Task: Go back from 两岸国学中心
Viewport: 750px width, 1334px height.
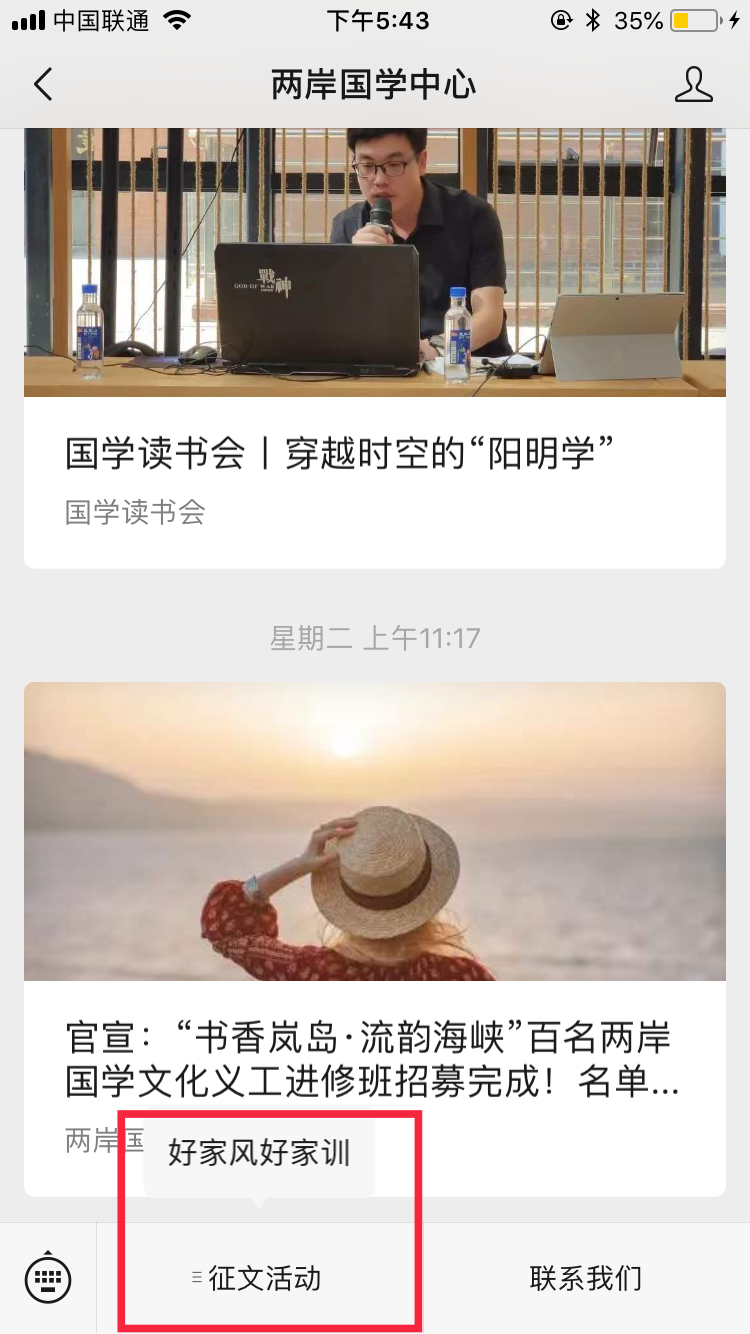Action: coord(43,85)
